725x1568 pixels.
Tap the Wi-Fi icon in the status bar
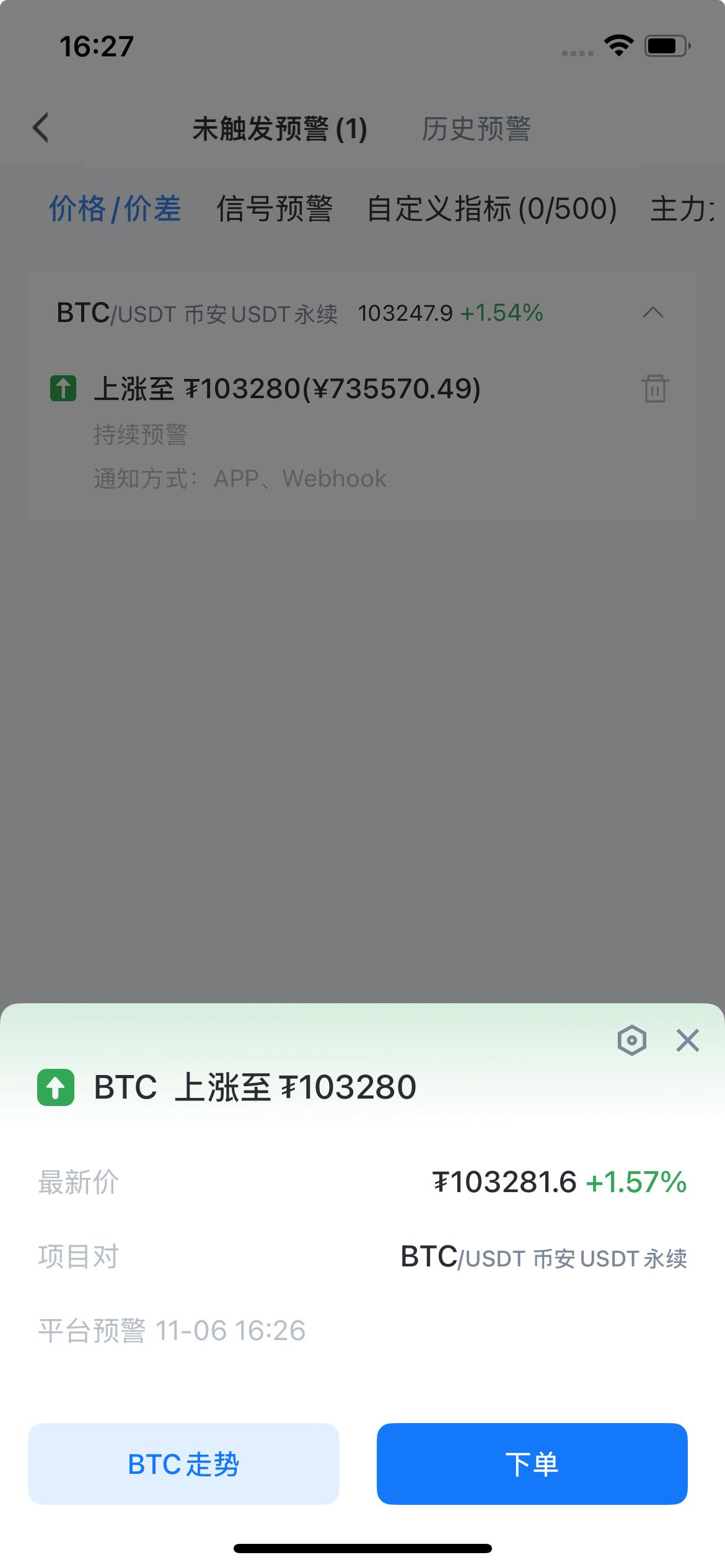pos(617,44)
